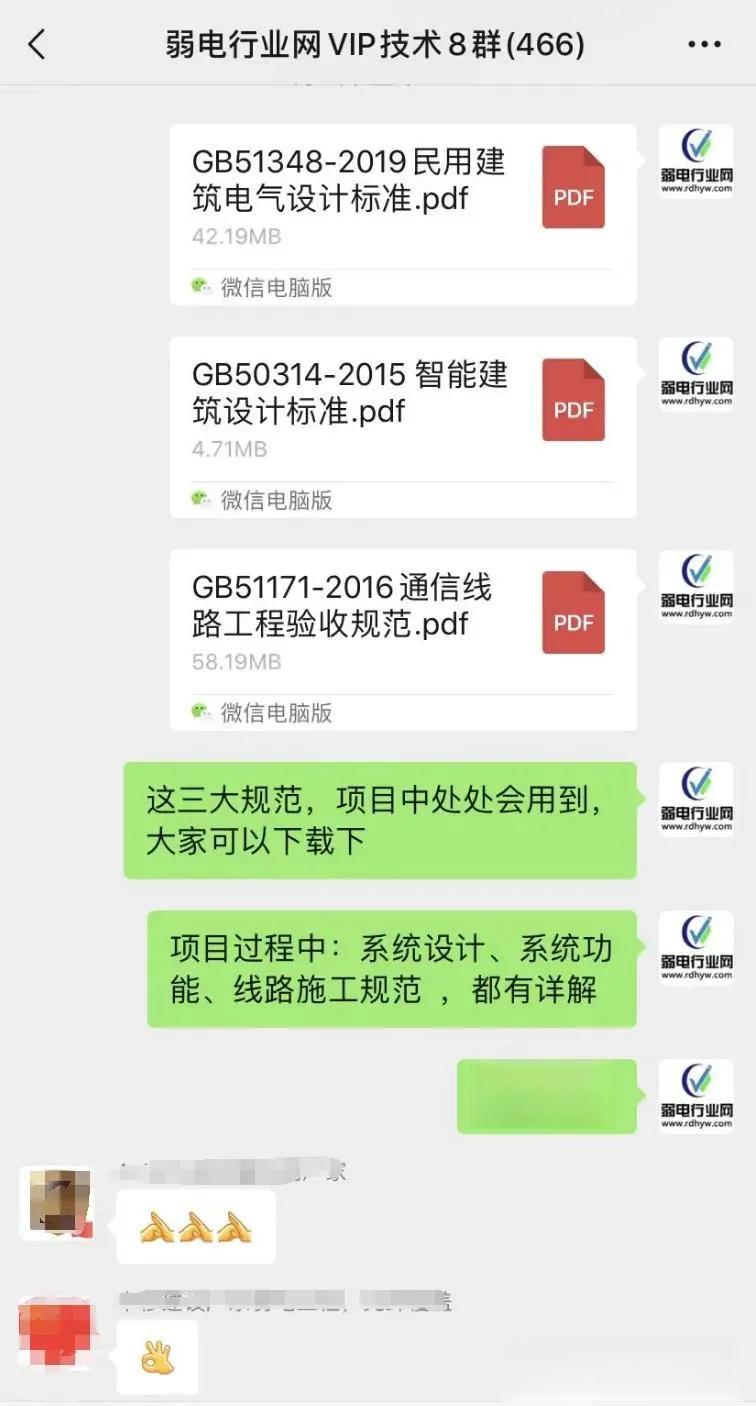This screenshot has height=1406, width=756.
Task: Open profile of member who sent three OK-hand emojis
Action: [56, 1203]
